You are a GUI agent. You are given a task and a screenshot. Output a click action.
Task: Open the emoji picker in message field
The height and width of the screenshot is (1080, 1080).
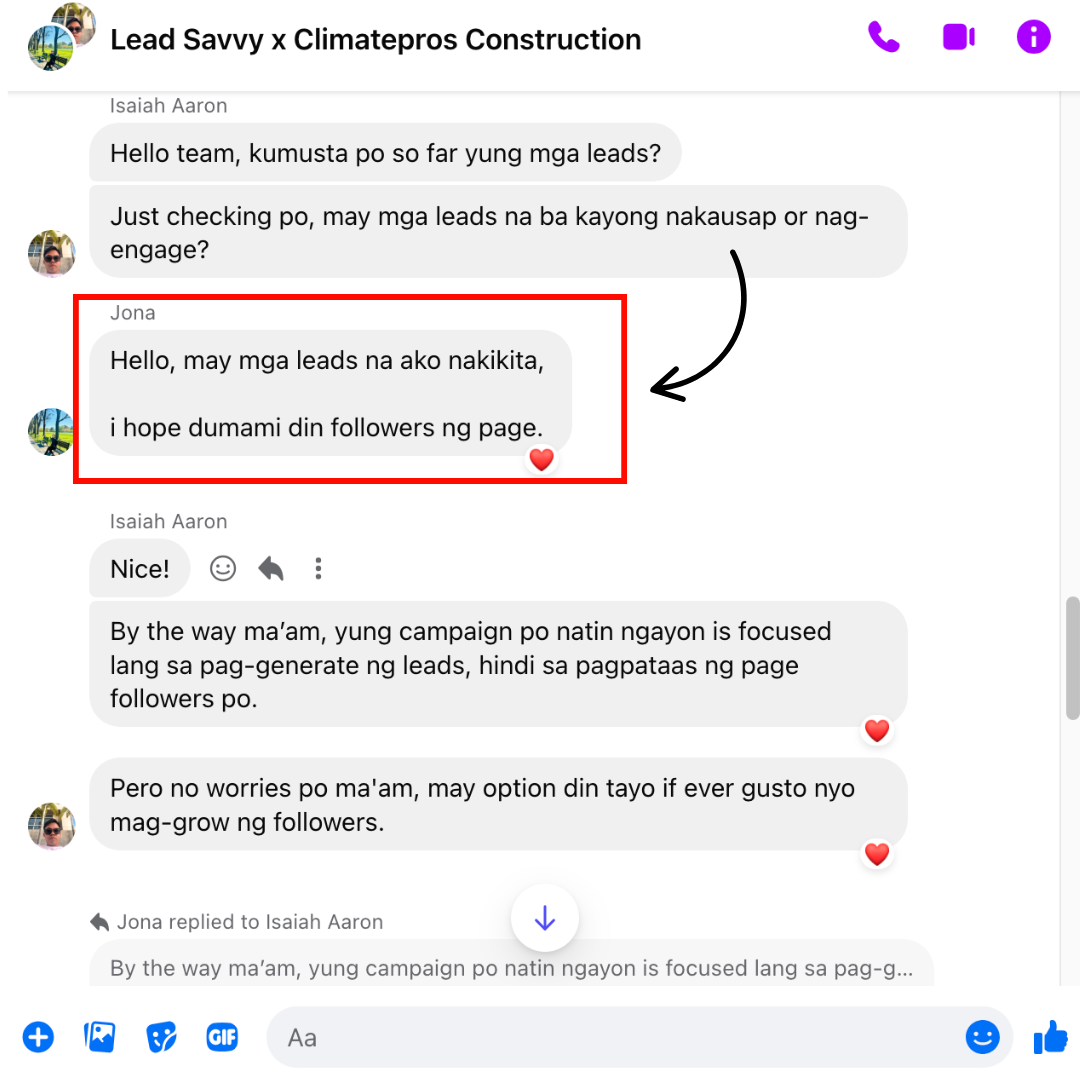(x=982, y=1037)
